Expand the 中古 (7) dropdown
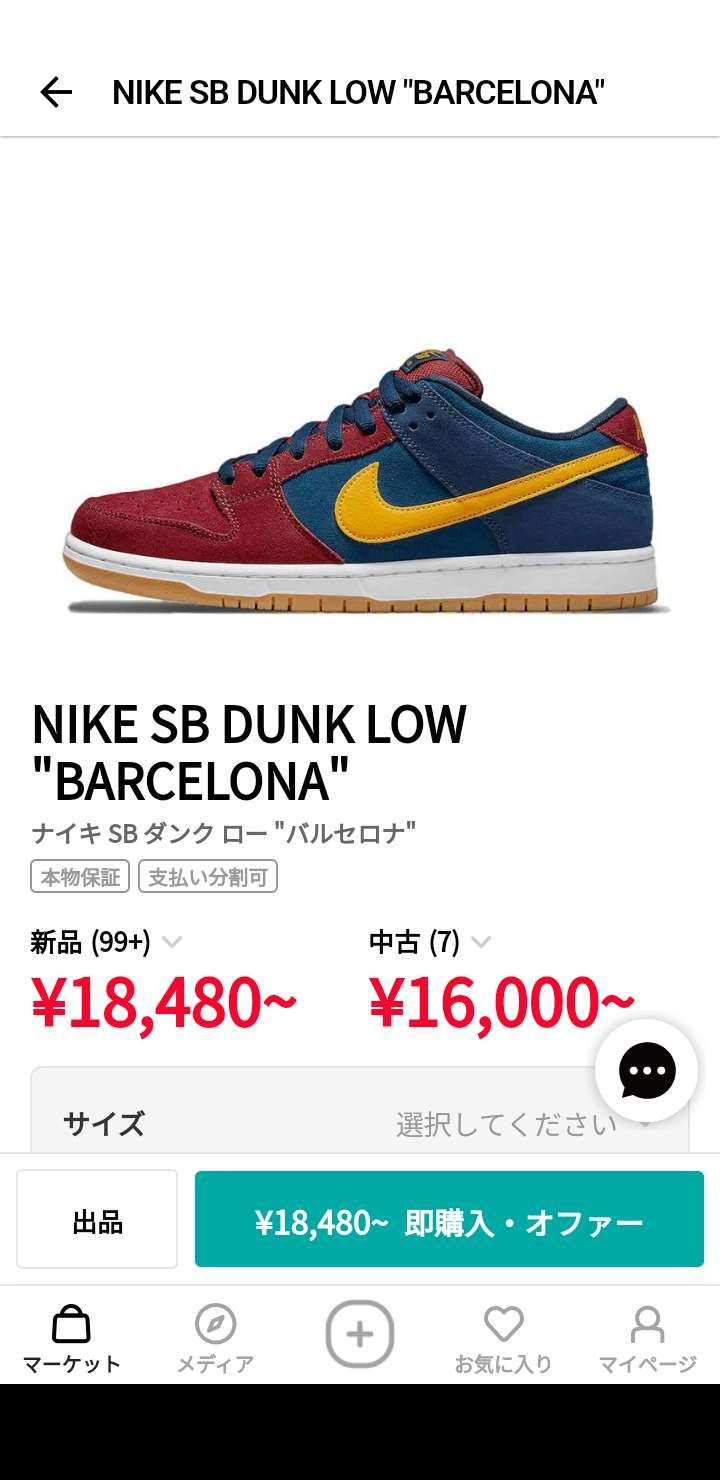 483,941
